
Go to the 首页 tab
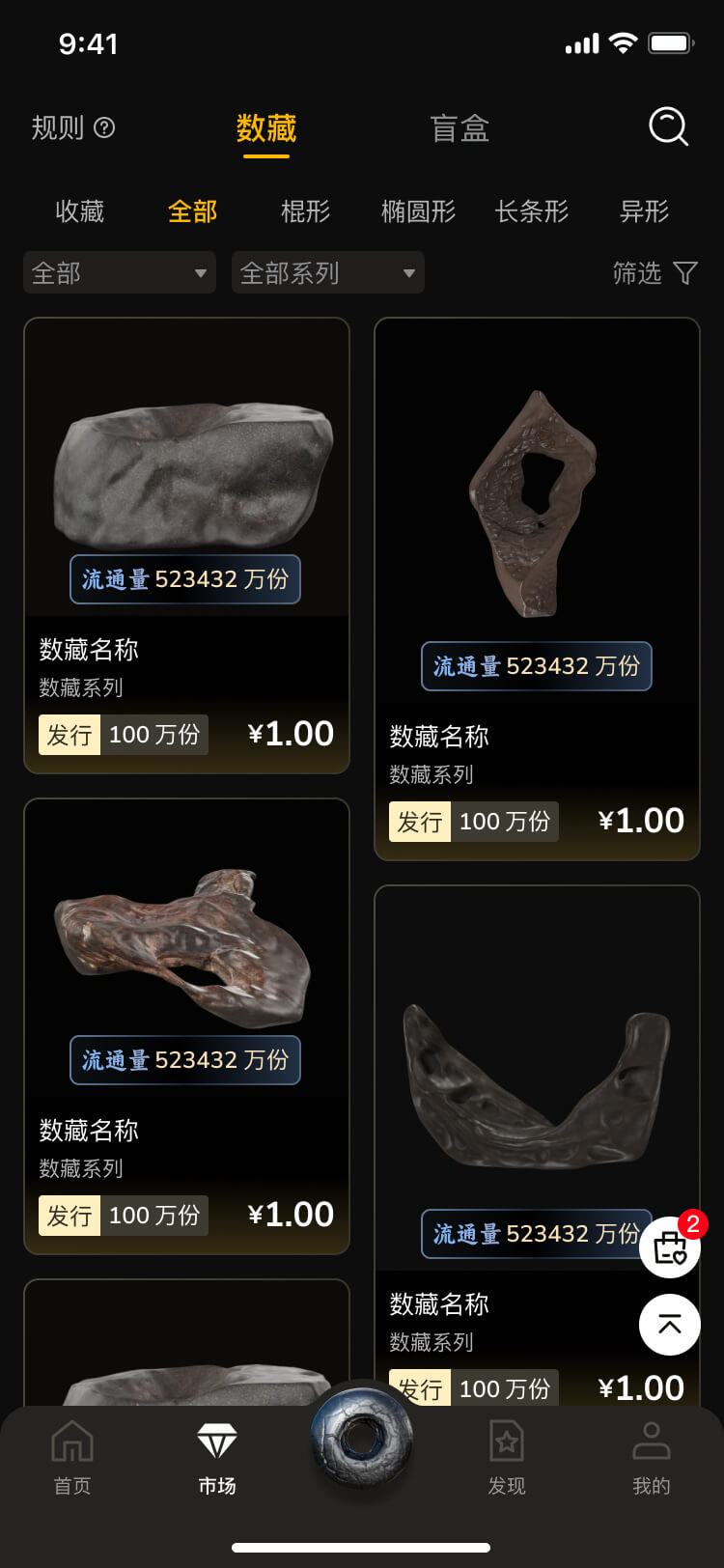72,1458
